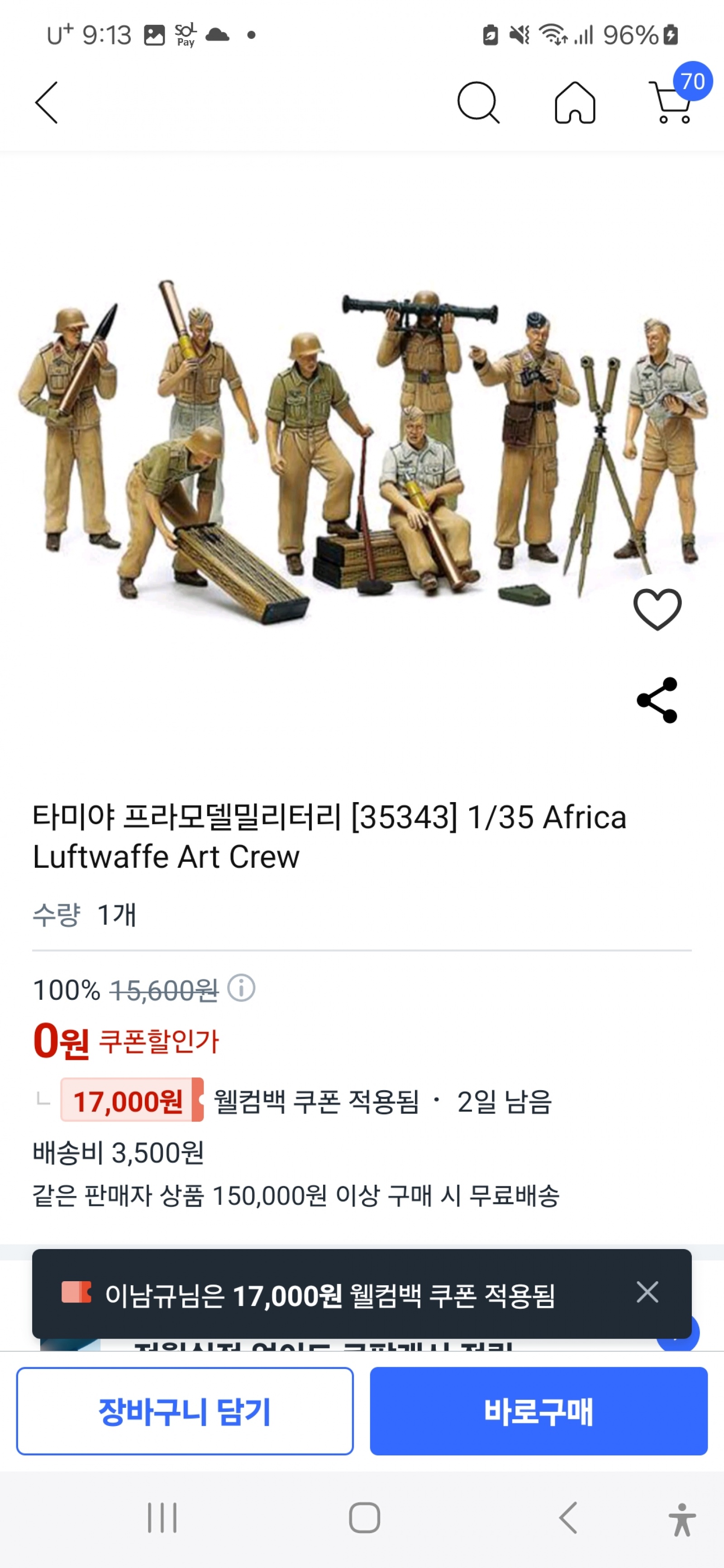Tap 장바구니 담기 button
This screenshot has height=1568, width=724.
click(185, 1411)
